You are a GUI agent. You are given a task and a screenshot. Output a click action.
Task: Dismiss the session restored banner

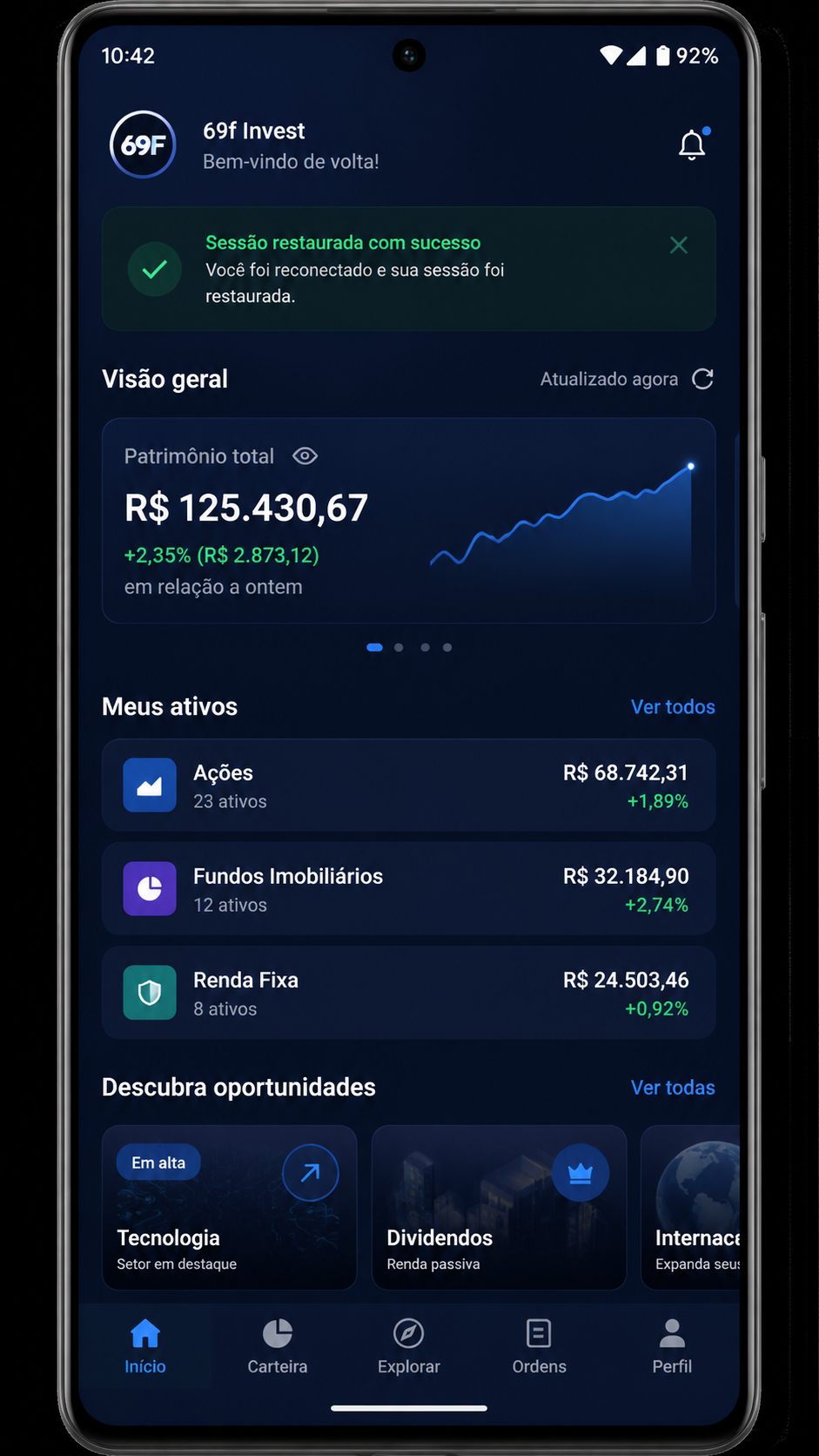679,245
